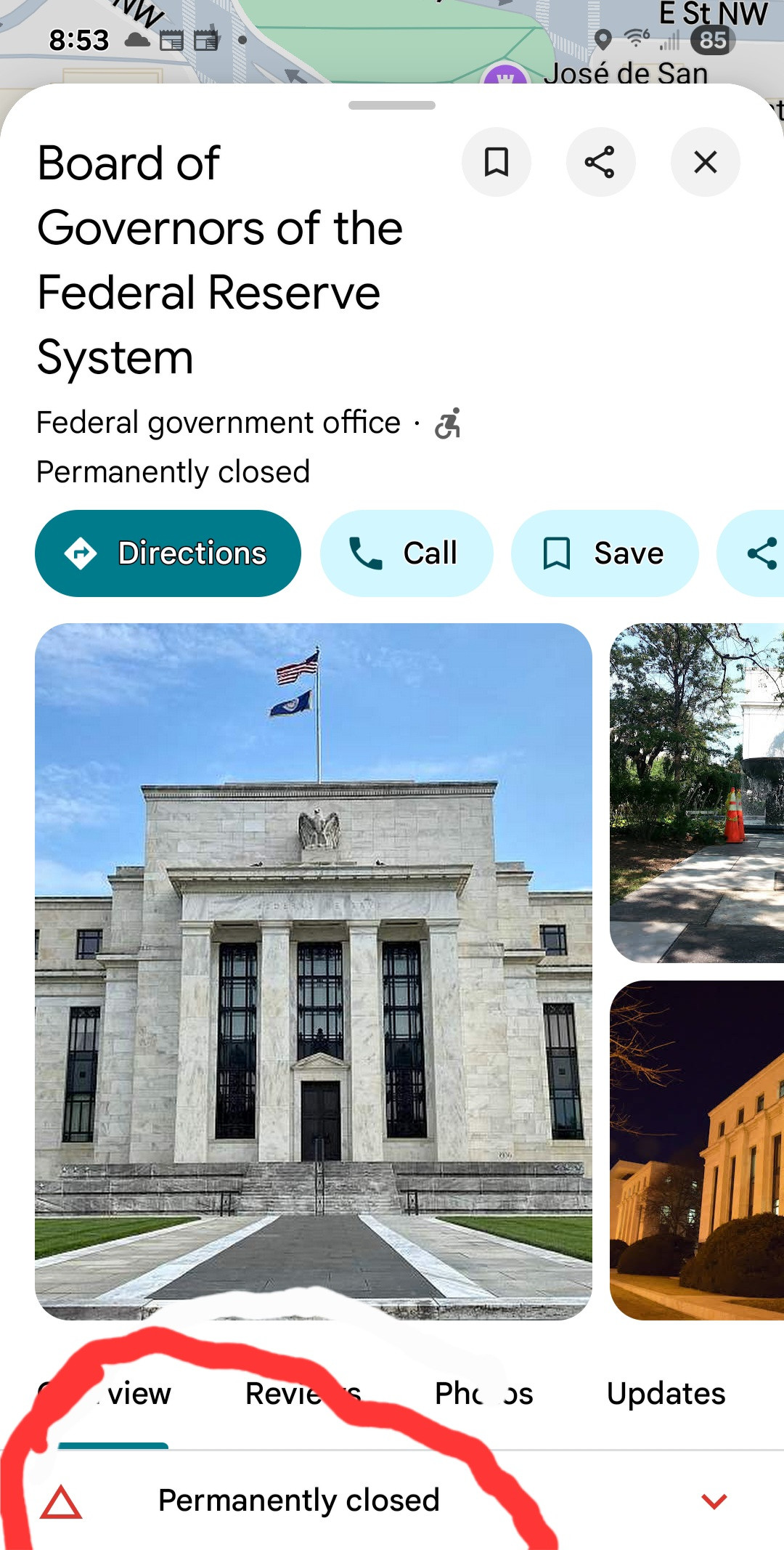Switch to the Updates tab
The width and height of the screenshot is (784, 1550).
point(666,1394)
